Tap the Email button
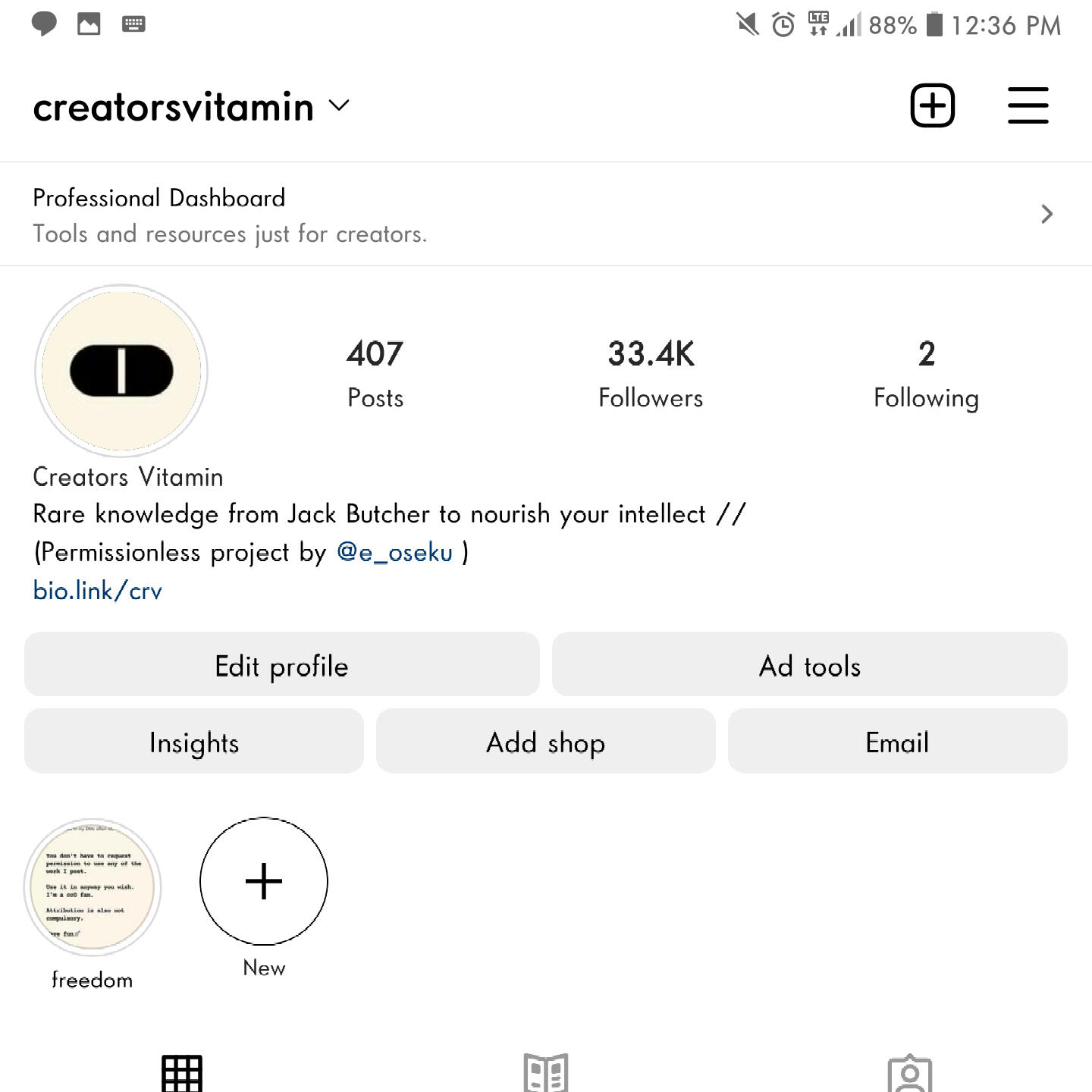1092x1092 pixels. point(897,742)
